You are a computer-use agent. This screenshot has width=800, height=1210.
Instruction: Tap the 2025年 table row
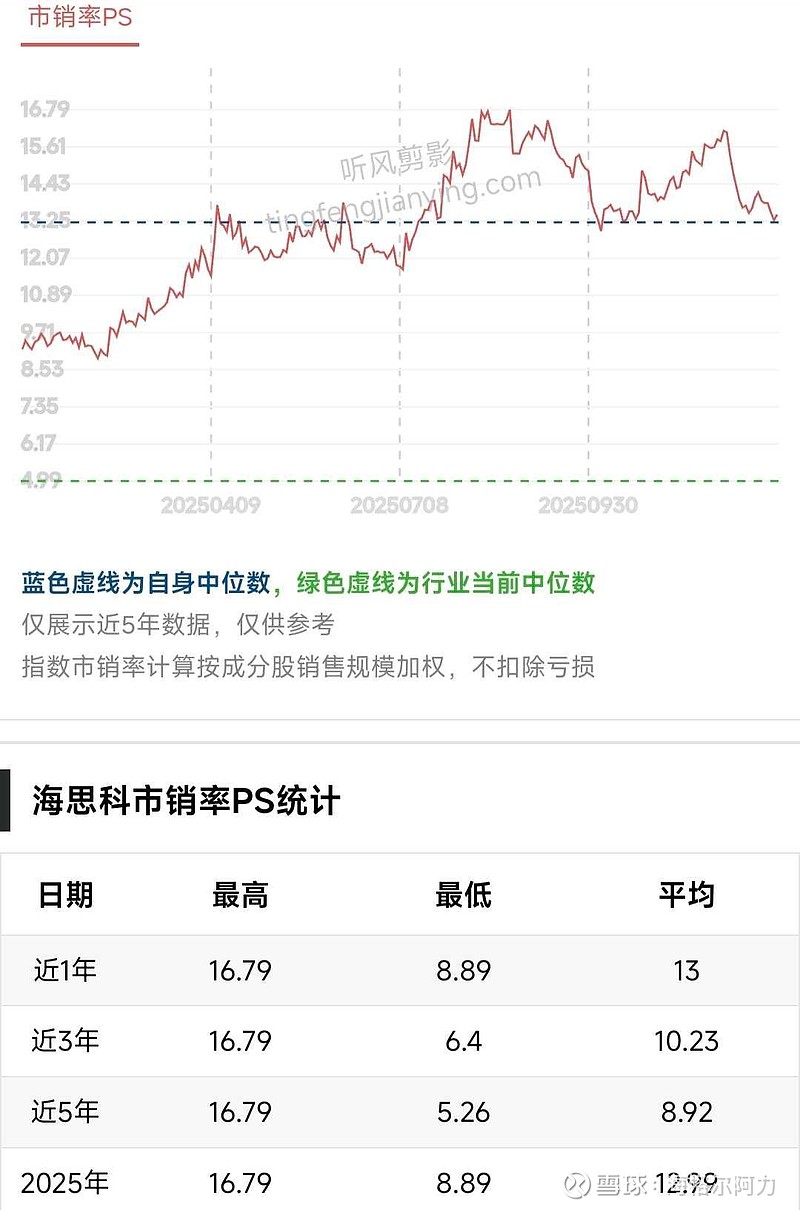click(400, 1182)
